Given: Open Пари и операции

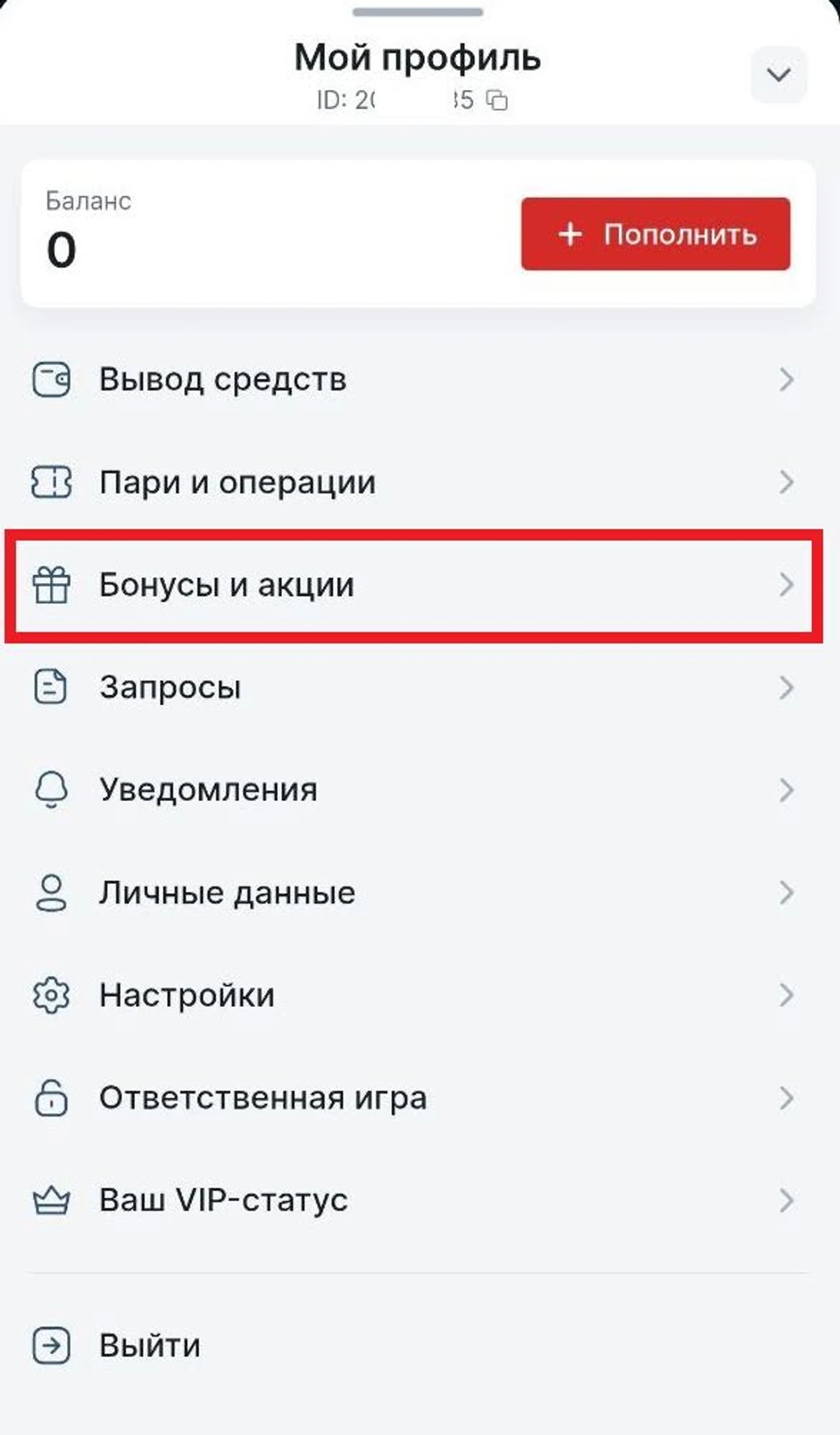Looking at the screenshot, I should coord(237,482).
